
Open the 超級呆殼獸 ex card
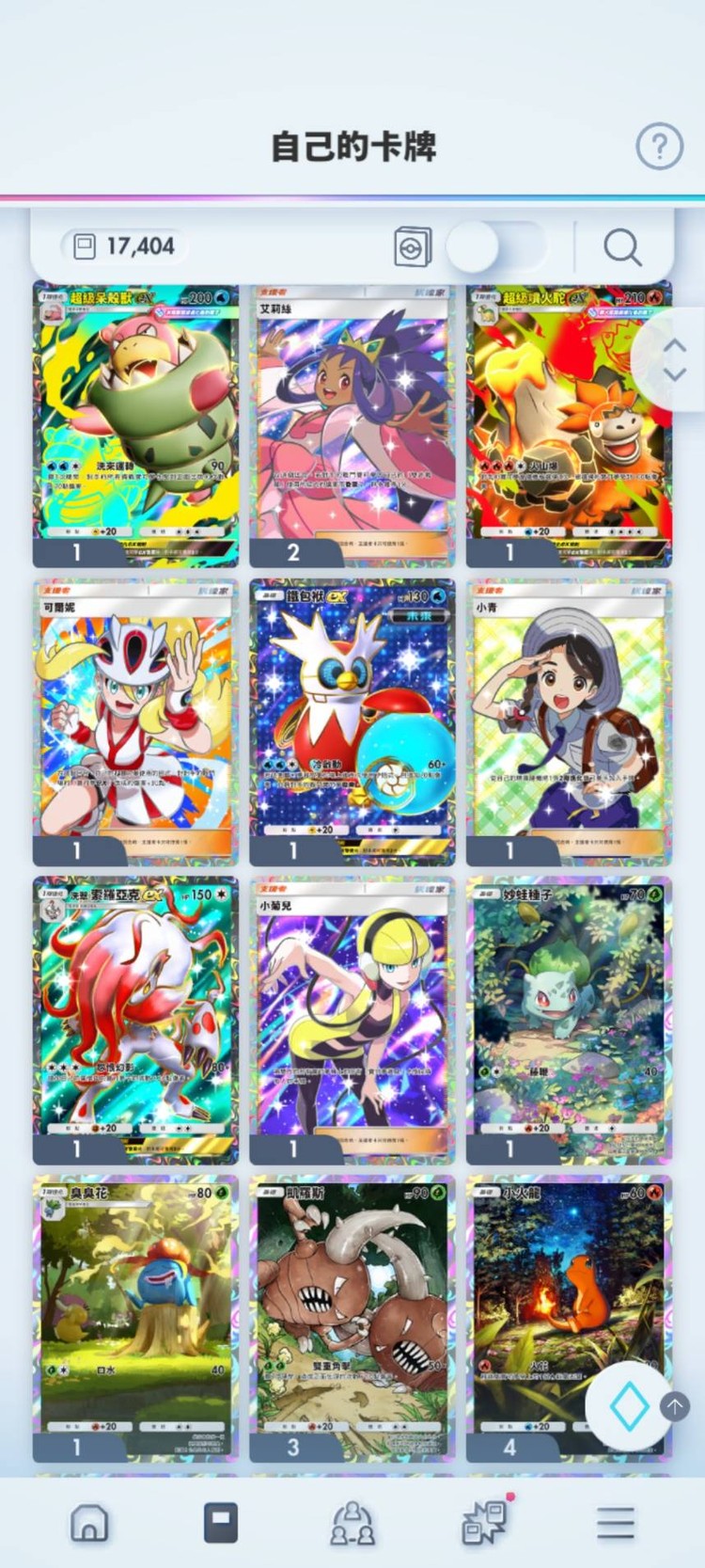pyautogui.click(x=136, y=424)
